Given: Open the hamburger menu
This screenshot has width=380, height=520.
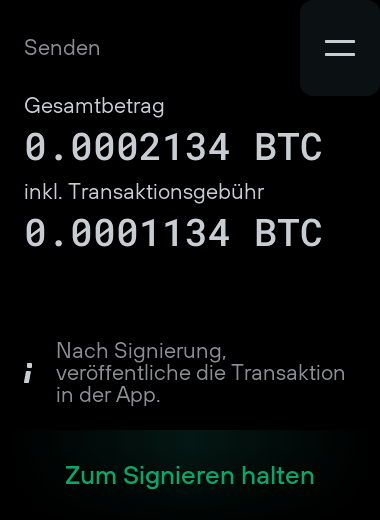Looking at the screenshot, I should (x=340, y=48).
